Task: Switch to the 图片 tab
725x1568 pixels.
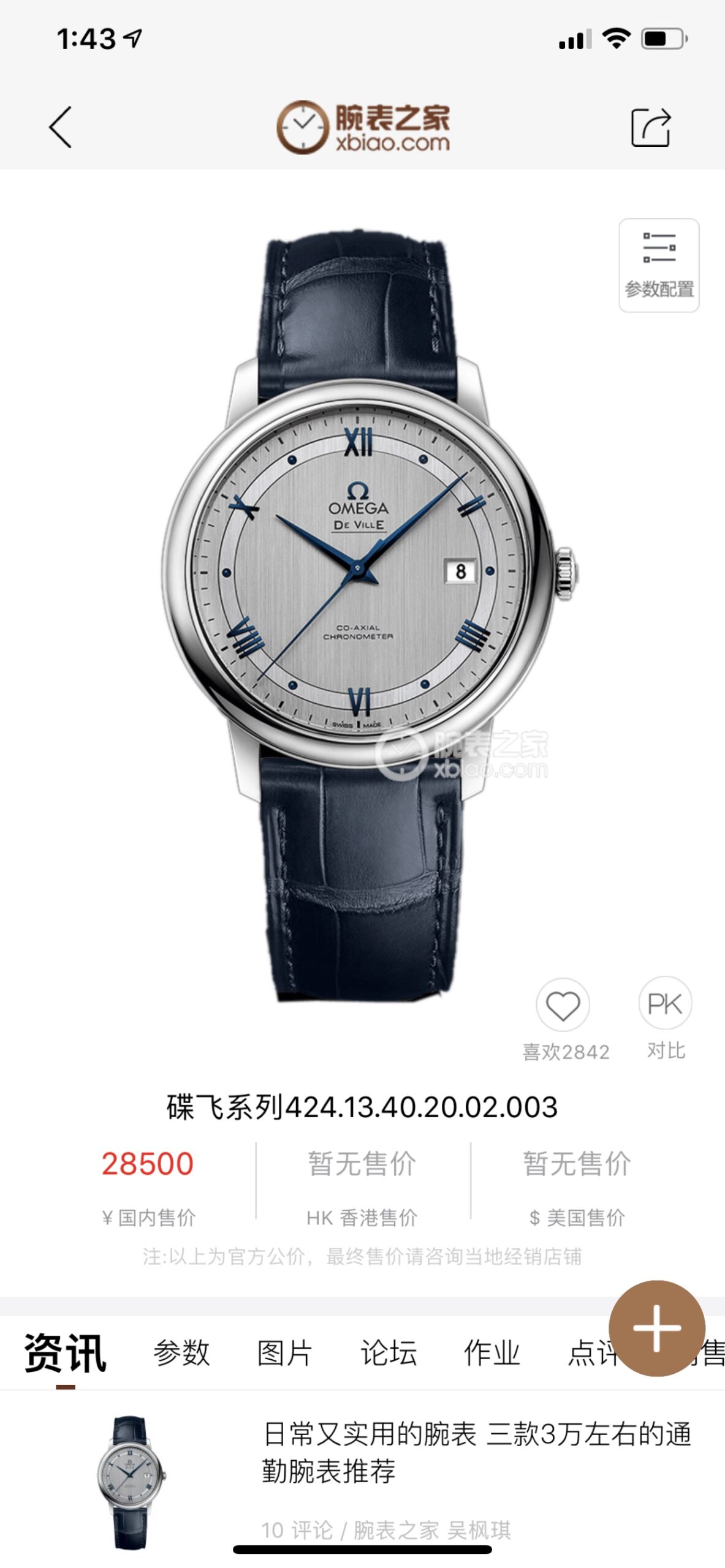Action: (x=285, y=1352)
